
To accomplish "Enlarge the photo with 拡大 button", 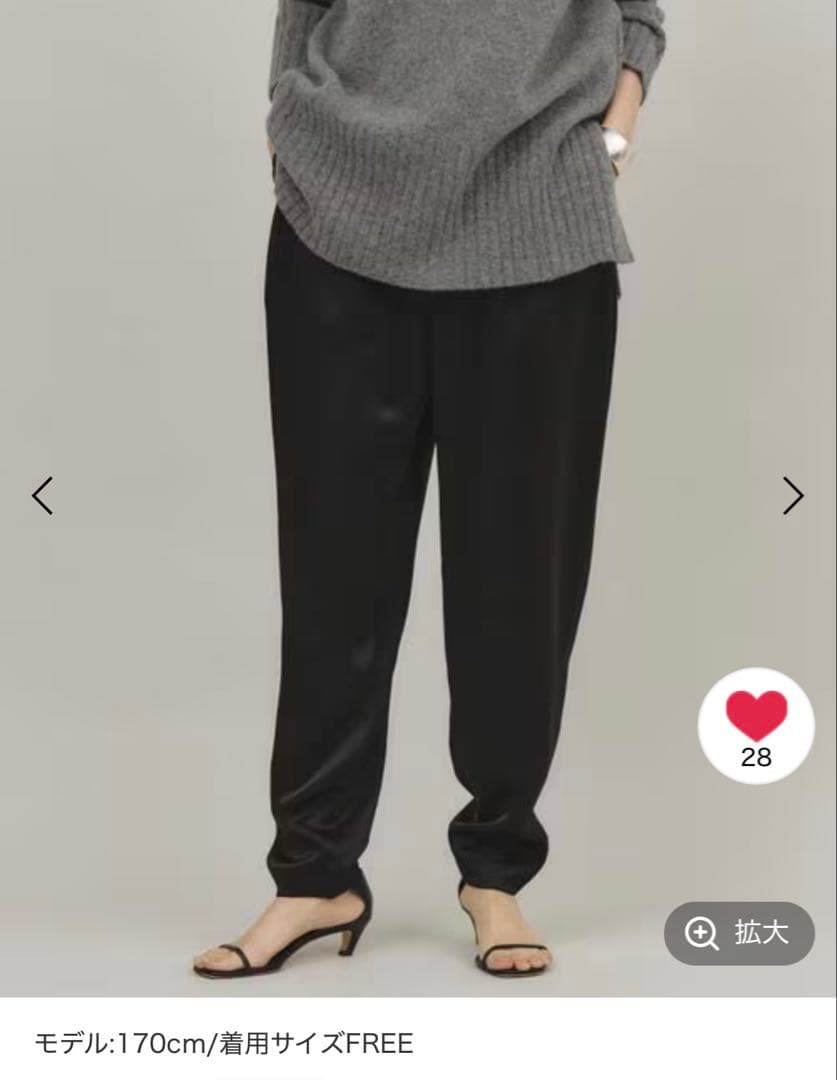I will 739,933.
